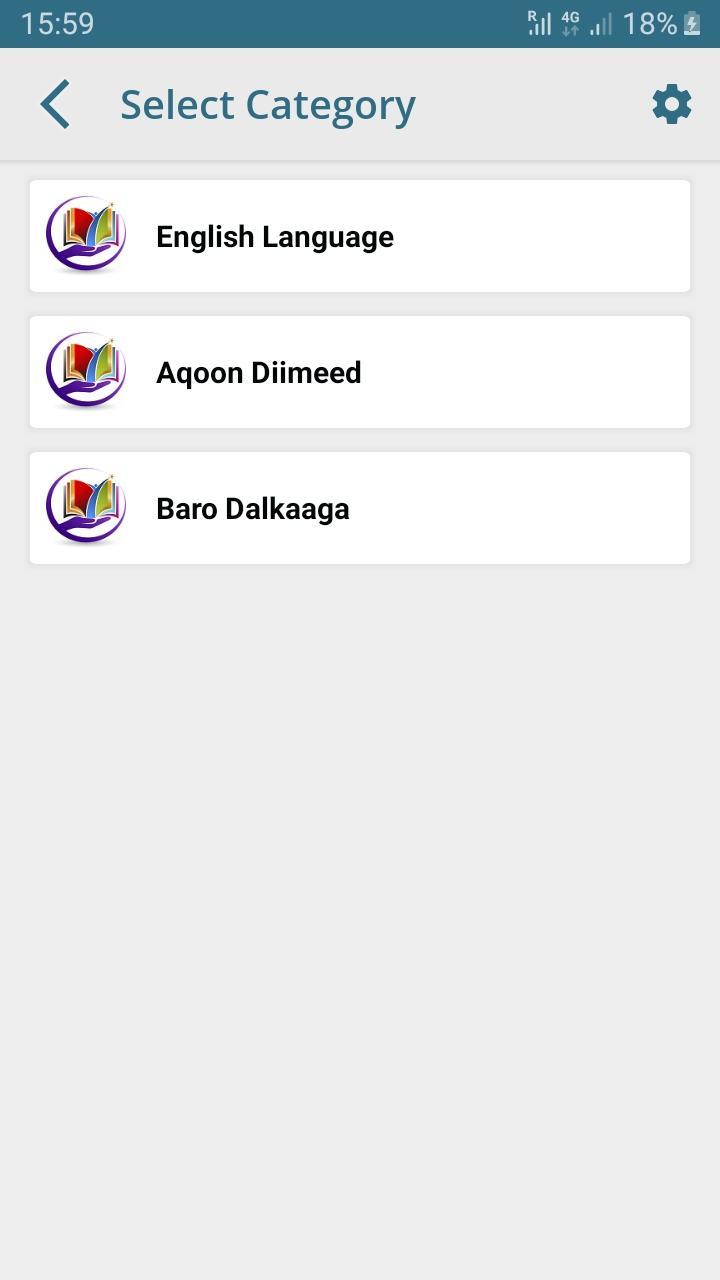Image resolution: width=720 pixels, height=1280 pixels.
Task: Open the settings gear
Action: [671, 105]
